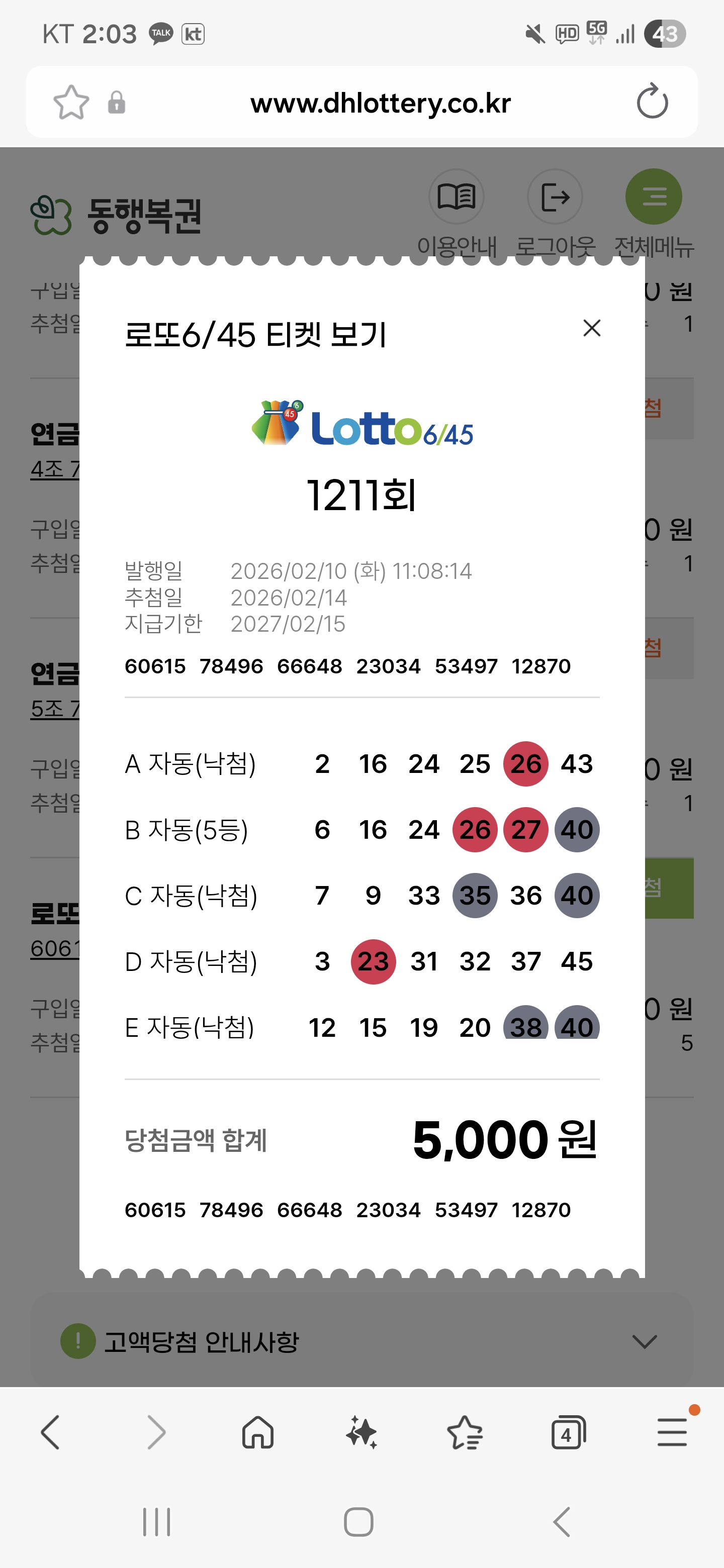Open the browser AI sparkle assistant
The height and width of the screenshot is (1568, 724).
point(361,1432)
